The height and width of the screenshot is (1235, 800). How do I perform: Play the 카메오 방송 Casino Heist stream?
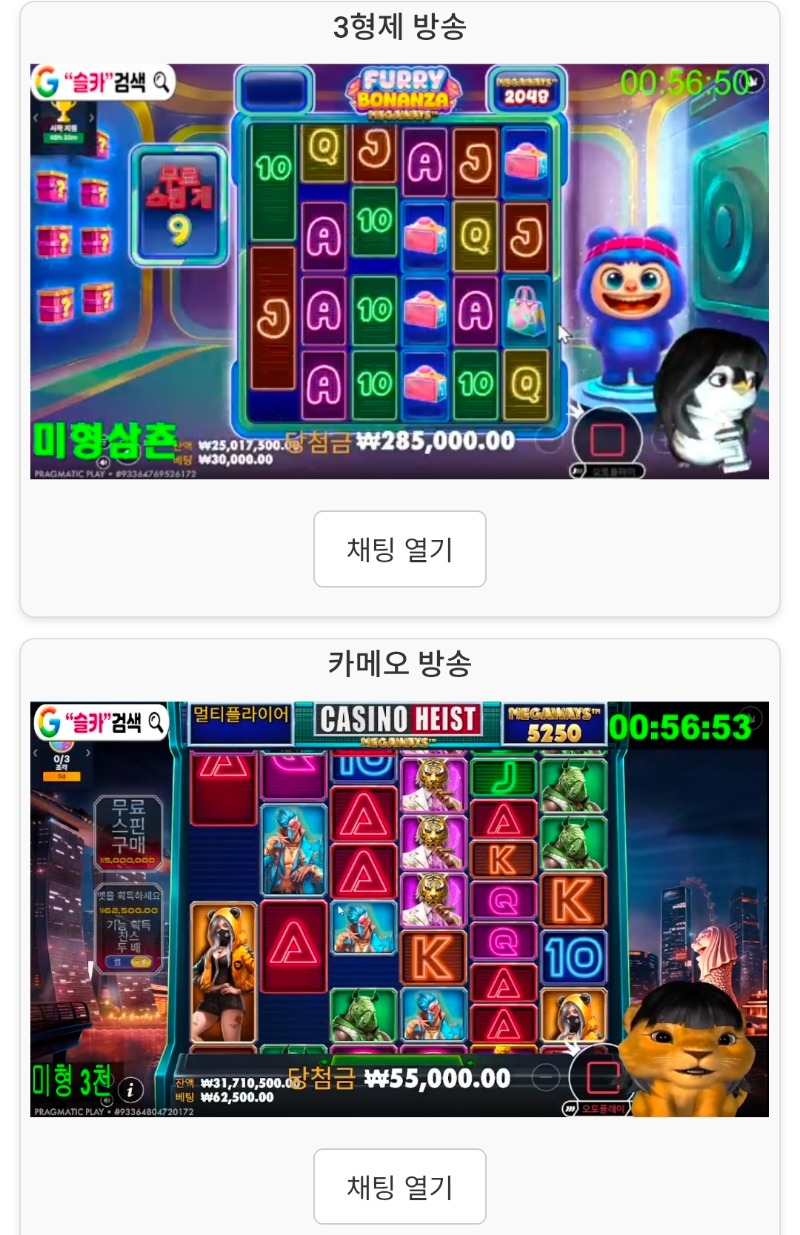399,909
